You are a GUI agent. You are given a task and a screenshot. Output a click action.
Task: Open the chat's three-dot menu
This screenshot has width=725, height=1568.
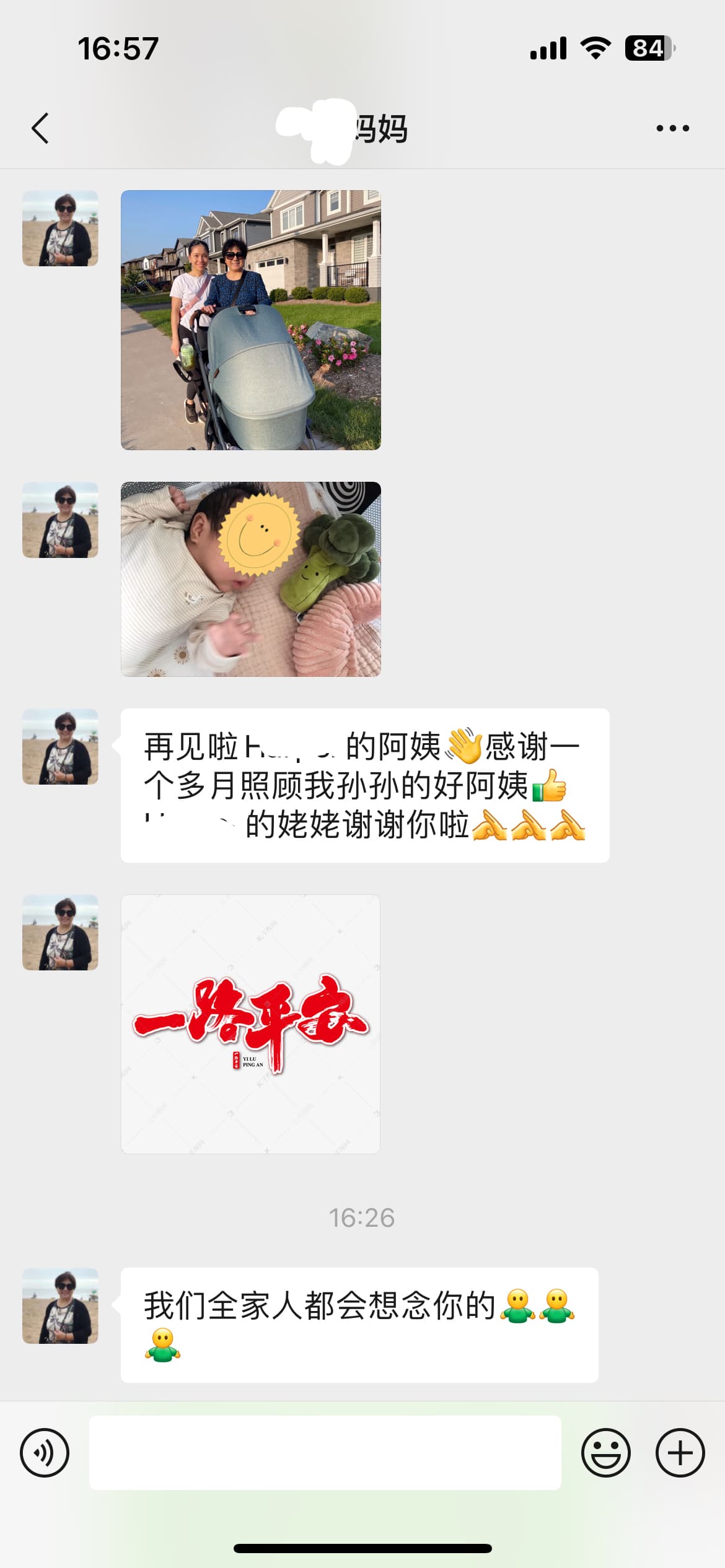coord(672,129)
